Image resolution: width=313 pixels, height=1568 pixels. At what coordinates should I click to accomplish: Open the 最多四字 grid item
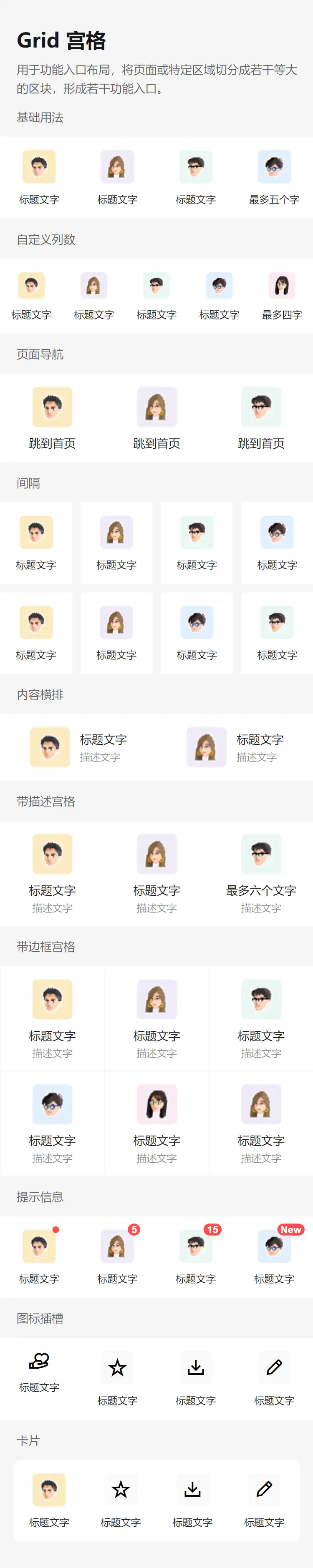click(281, 296)
